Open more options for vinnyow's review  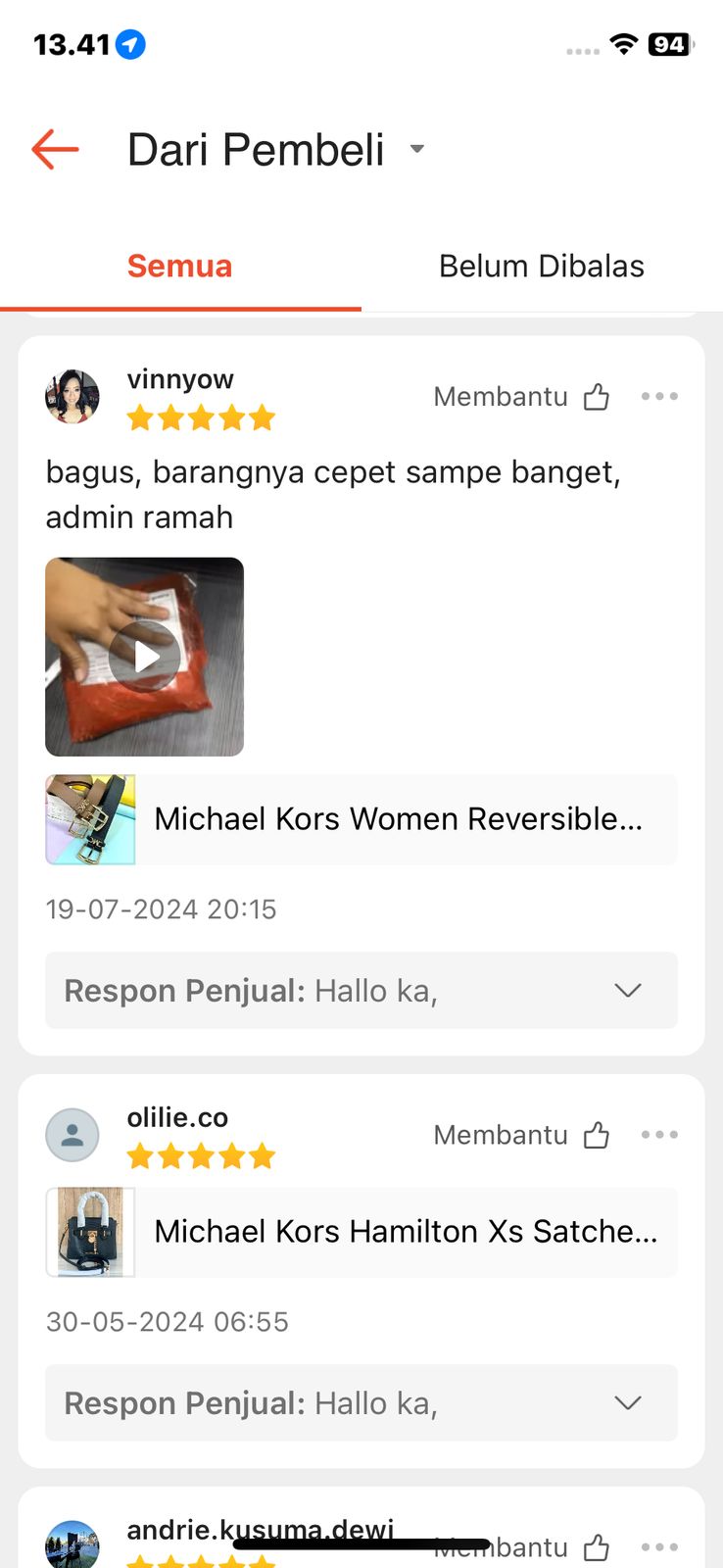(x=659, y=396)
